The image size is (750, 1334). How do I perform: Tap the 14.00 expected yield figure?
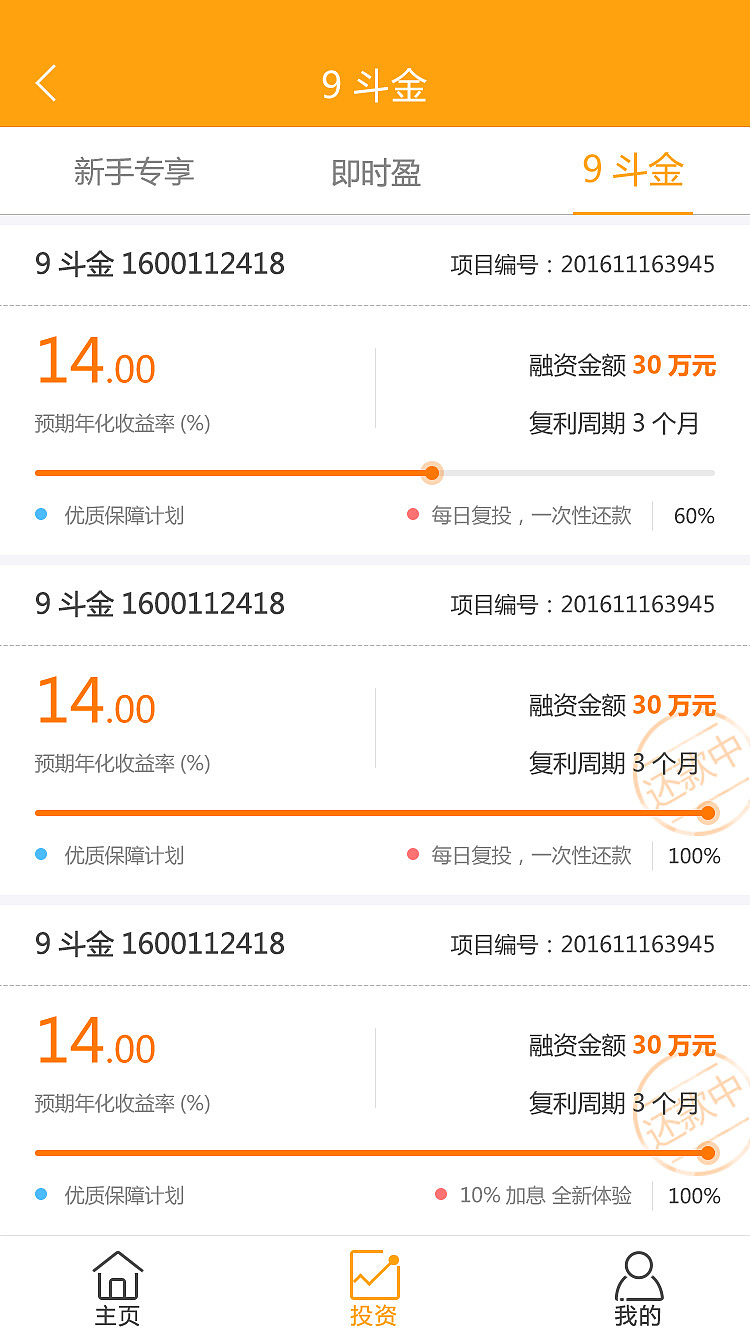(x=93, y=363)
